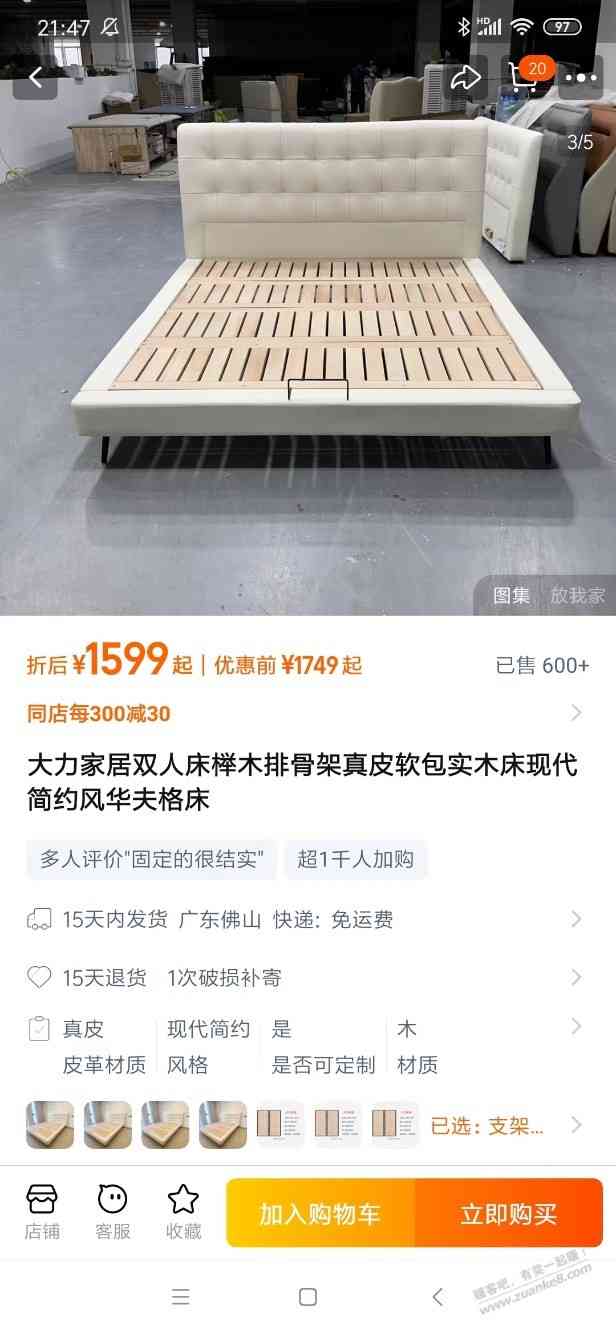Visit the 店铺 store page

(x=42, y=1211)
